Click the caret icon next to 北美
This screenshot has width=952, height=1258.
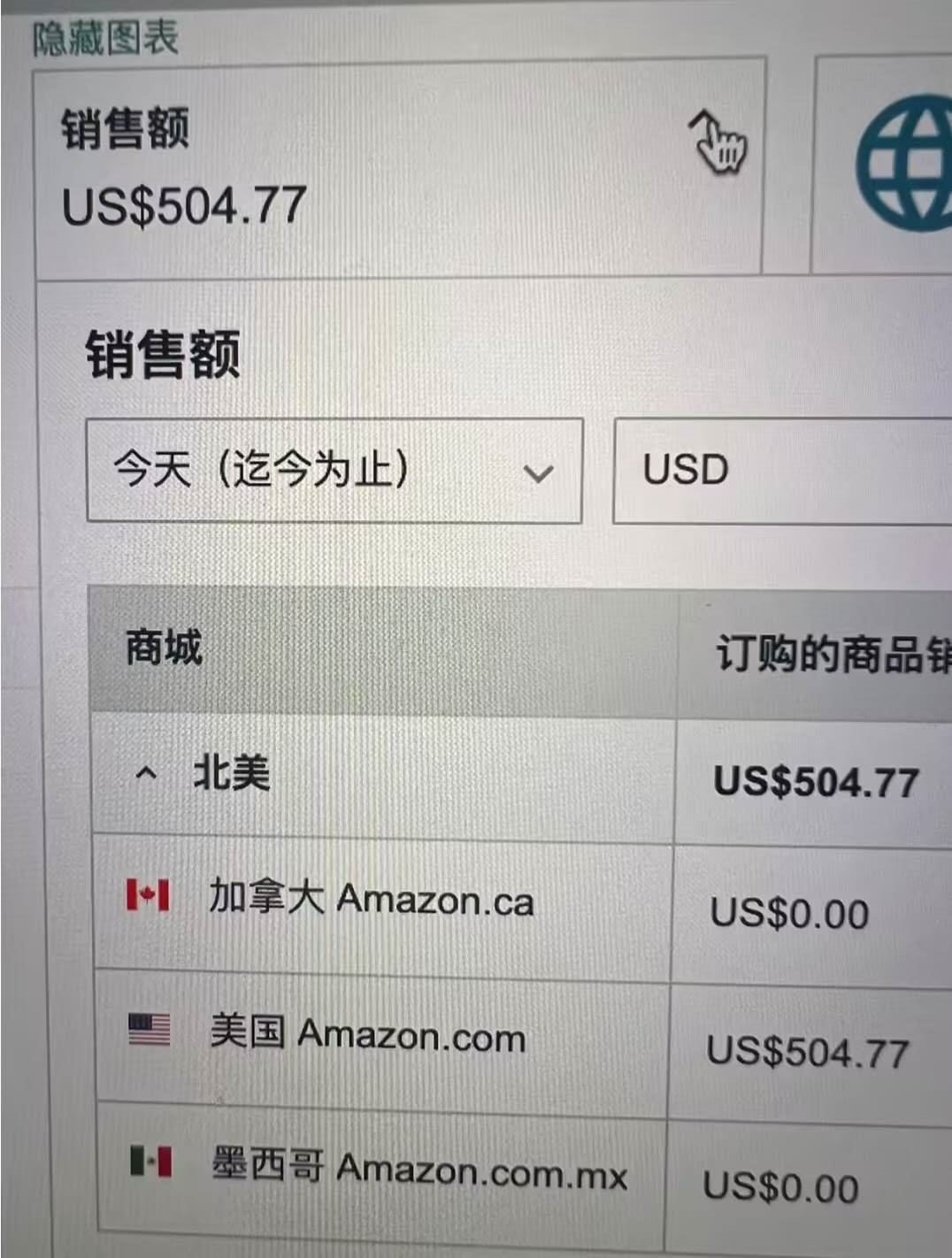click(147, 773)
